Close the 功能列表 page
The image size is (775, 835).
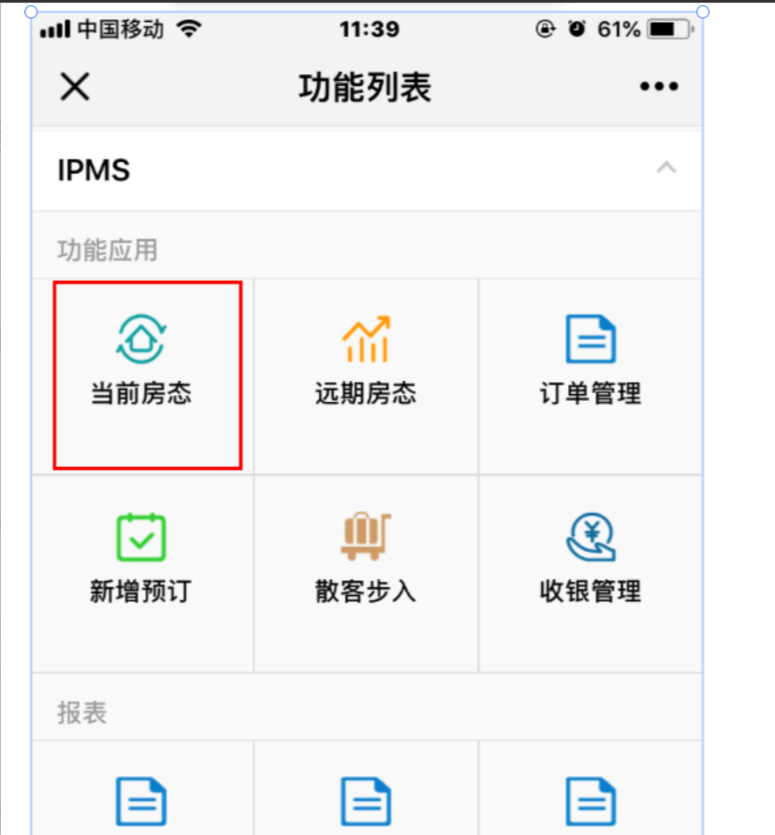click(75, 87)
